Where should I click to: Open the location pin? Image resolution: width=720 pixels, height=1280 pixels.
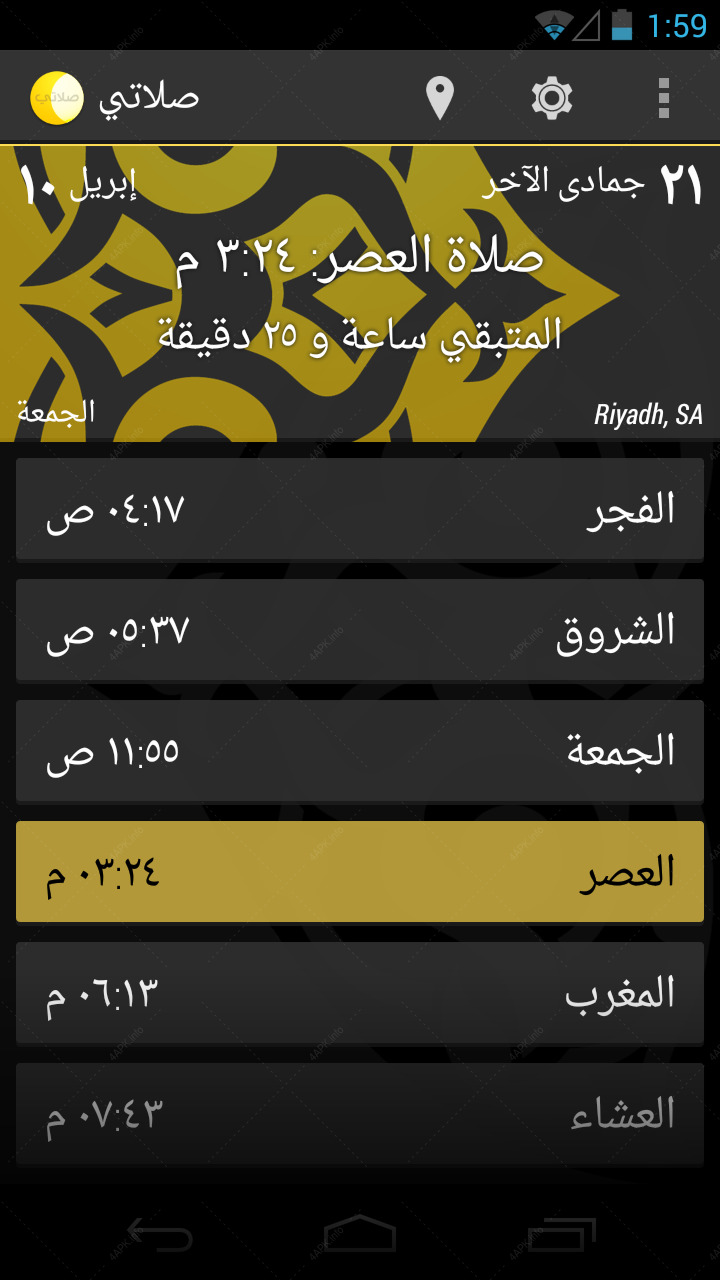tap(440, 98)
